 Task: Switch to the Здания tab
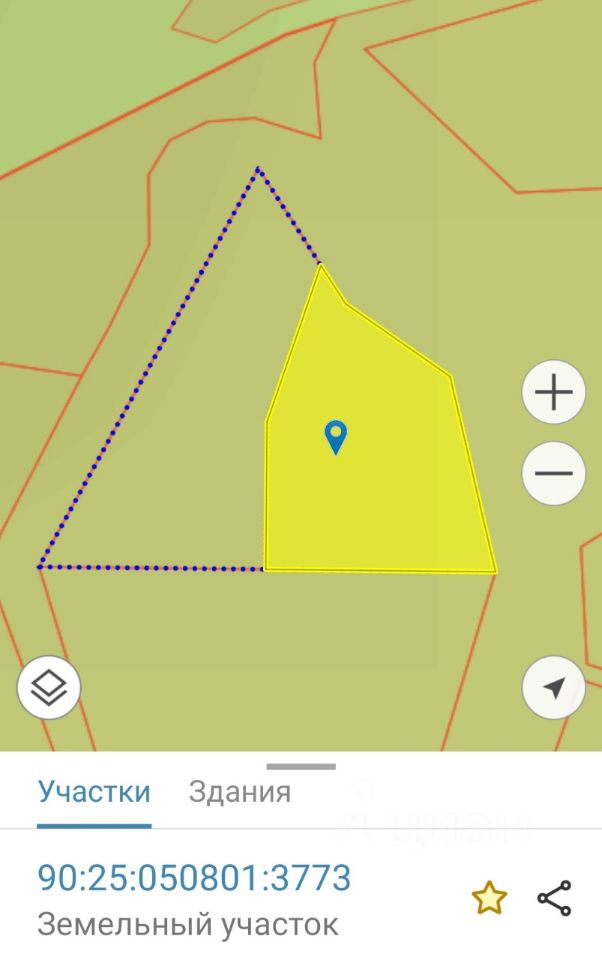pos(240,792)
